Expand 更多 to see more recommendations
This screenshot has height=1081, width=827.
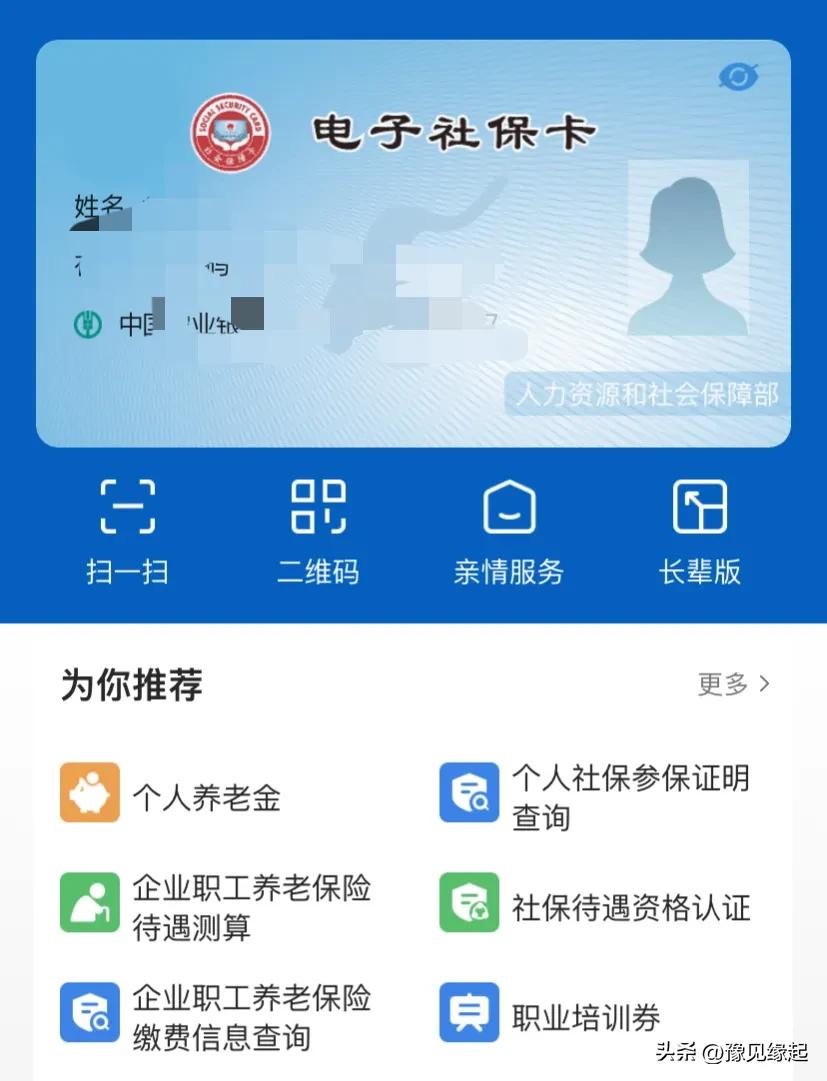[731, 684]
